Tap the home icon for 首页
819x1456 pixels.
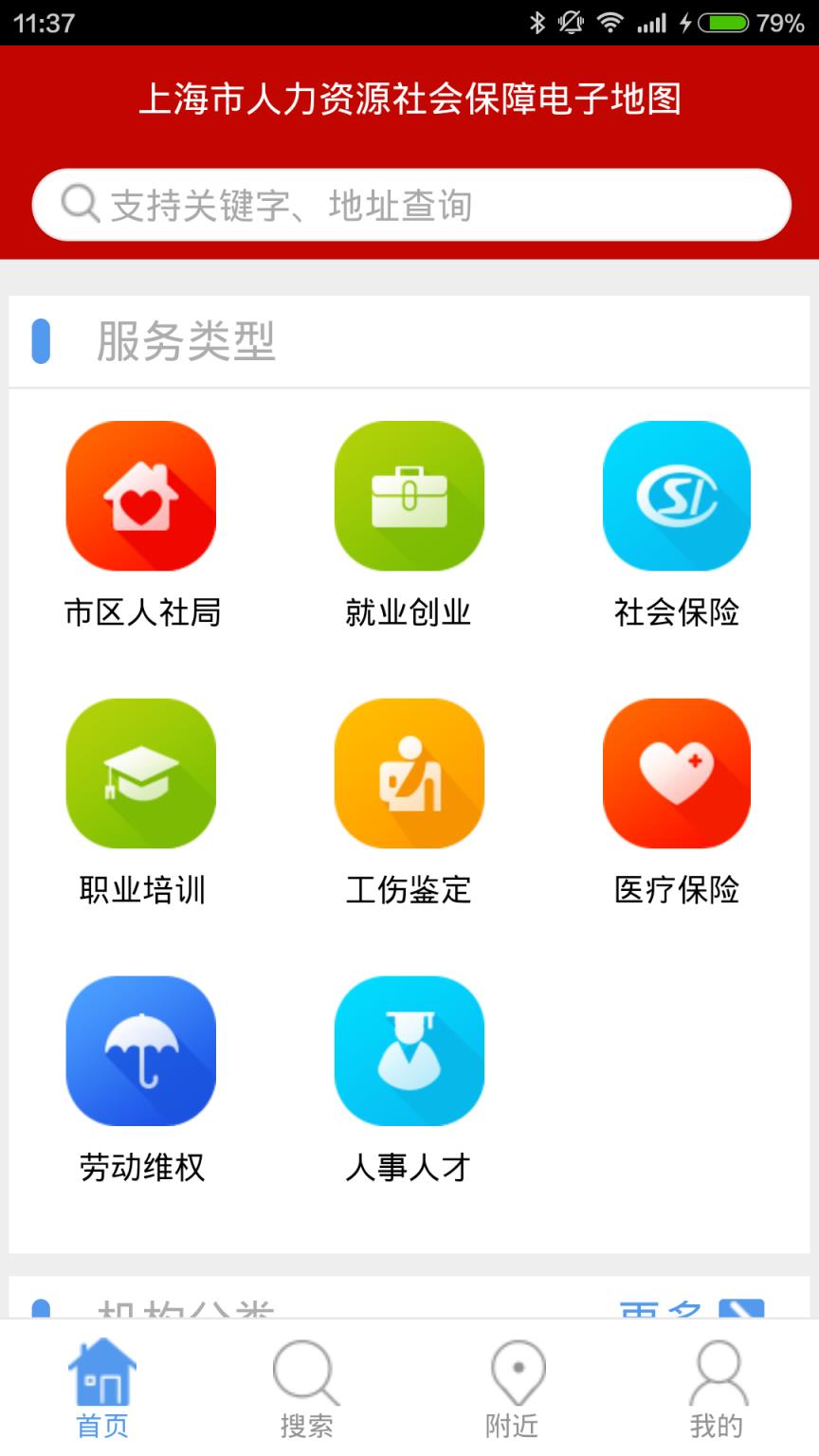click(101, 1373)
